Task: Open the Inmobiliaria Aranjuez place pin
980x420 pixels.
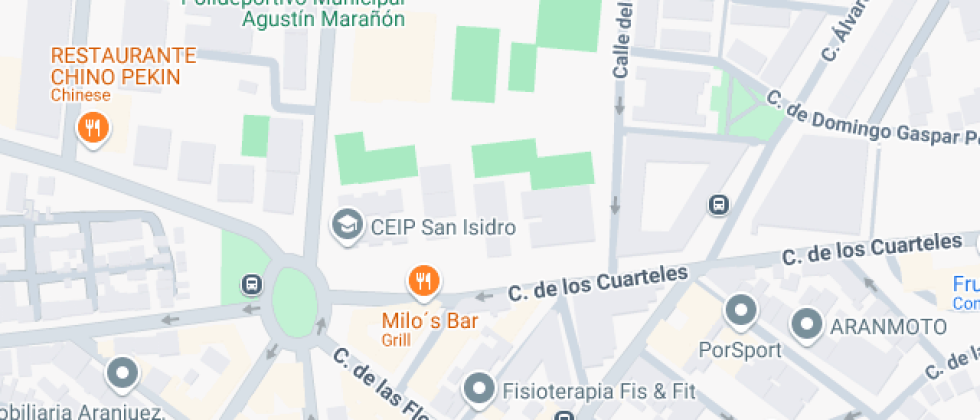Action: [122, 374]
